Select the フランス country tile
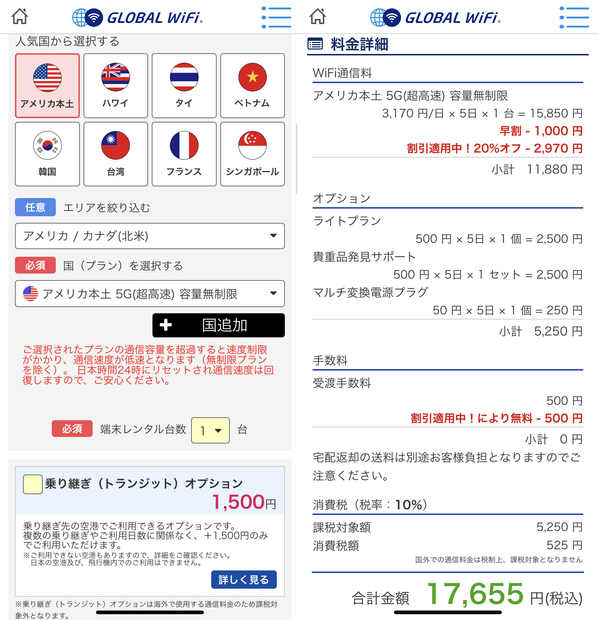 pyautogui.click(x=184, y=154)
